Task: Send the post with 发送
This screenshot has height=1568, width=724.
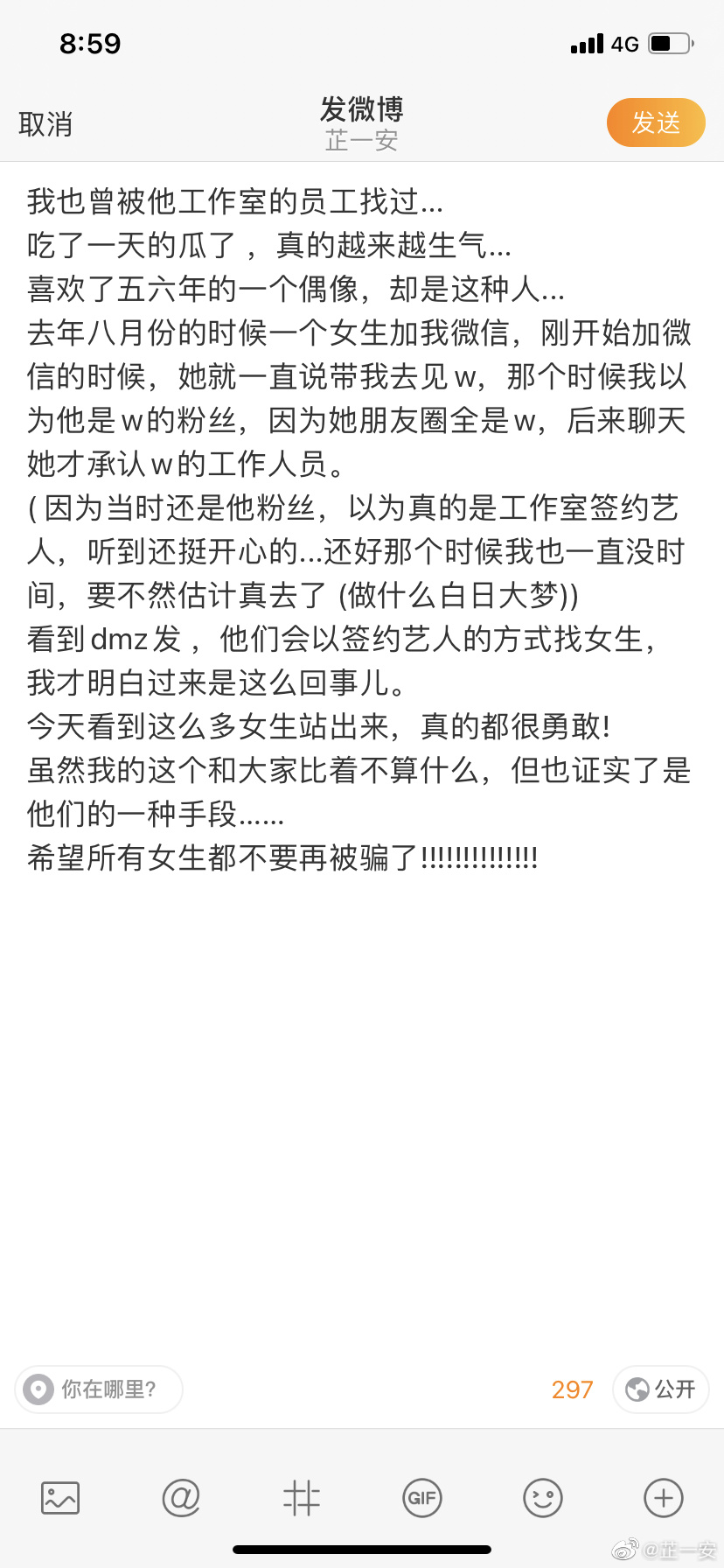Action: click(656, 122)
